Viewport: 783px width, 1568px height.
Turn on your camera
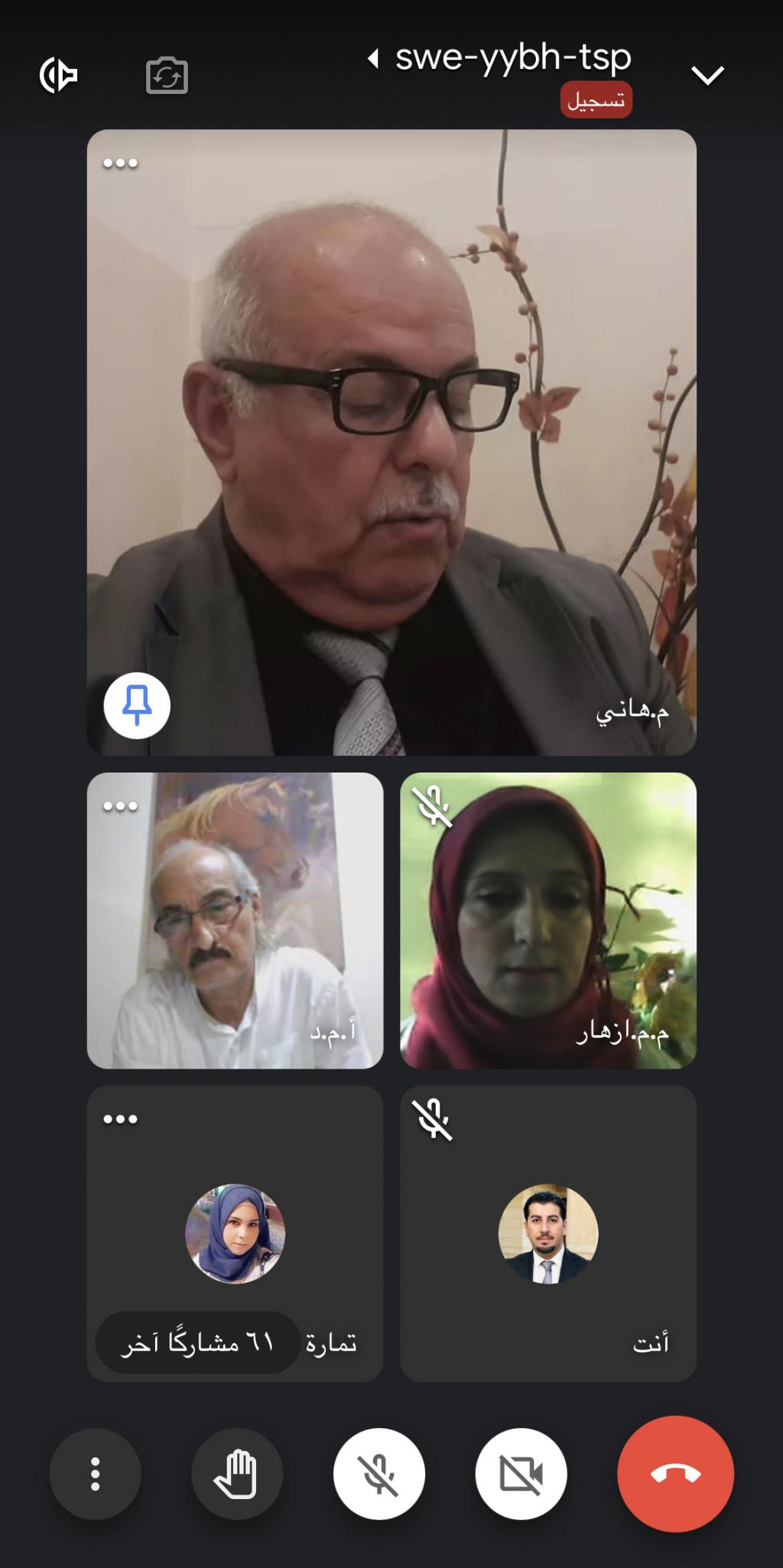pyautogui.click(x=521, y=1473)
